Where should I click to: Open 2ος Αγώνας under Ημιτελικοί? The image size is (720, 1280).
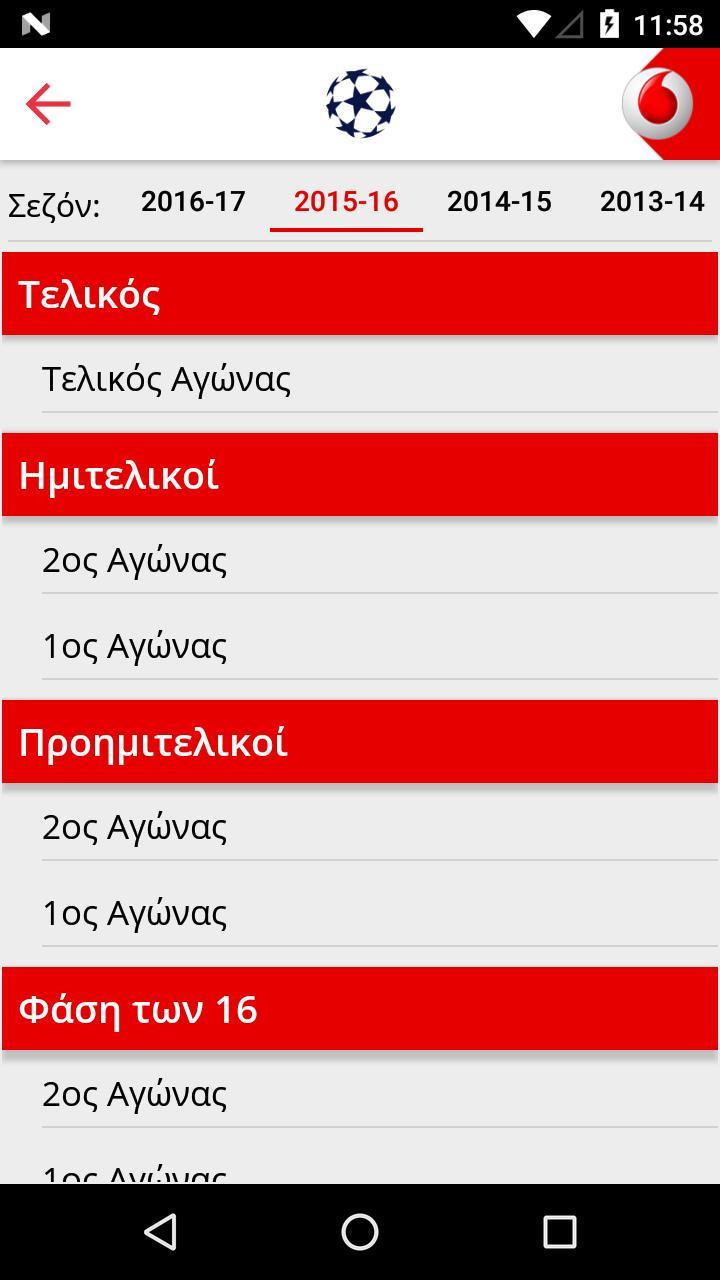tap(360, 560)
